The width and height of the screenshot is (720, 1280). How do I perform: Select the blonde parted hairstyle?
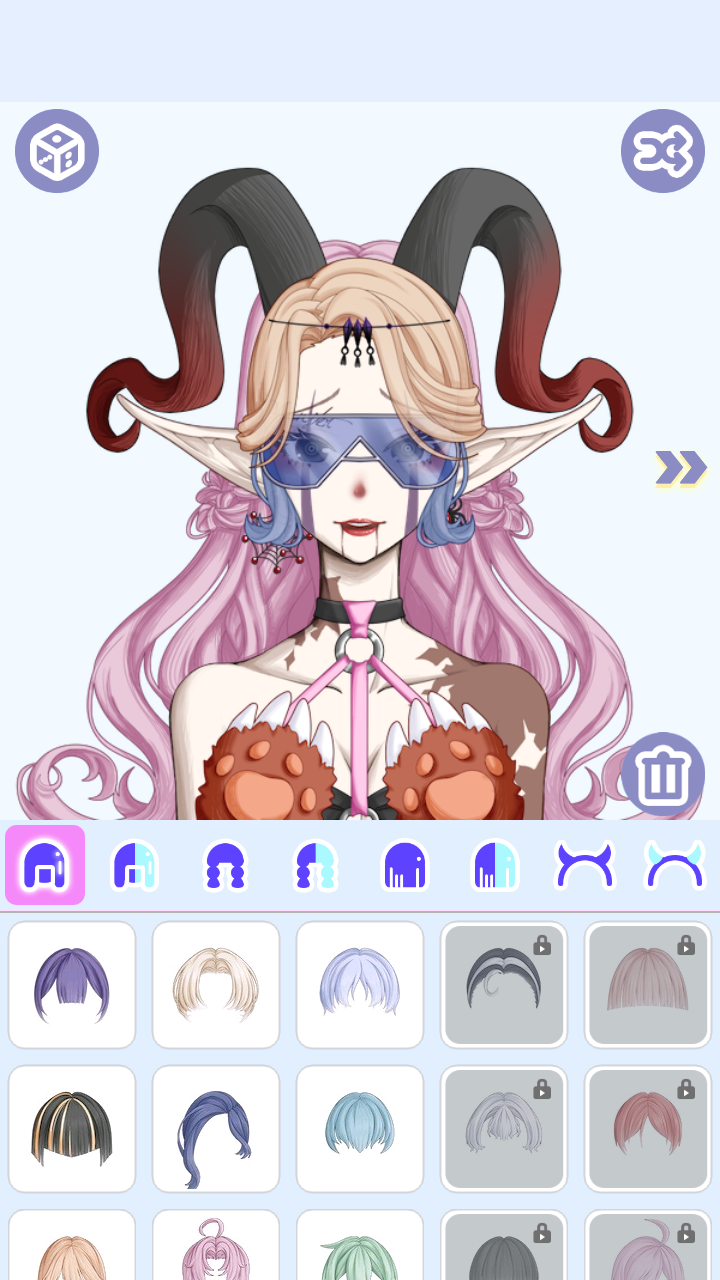tap(216, 985)
